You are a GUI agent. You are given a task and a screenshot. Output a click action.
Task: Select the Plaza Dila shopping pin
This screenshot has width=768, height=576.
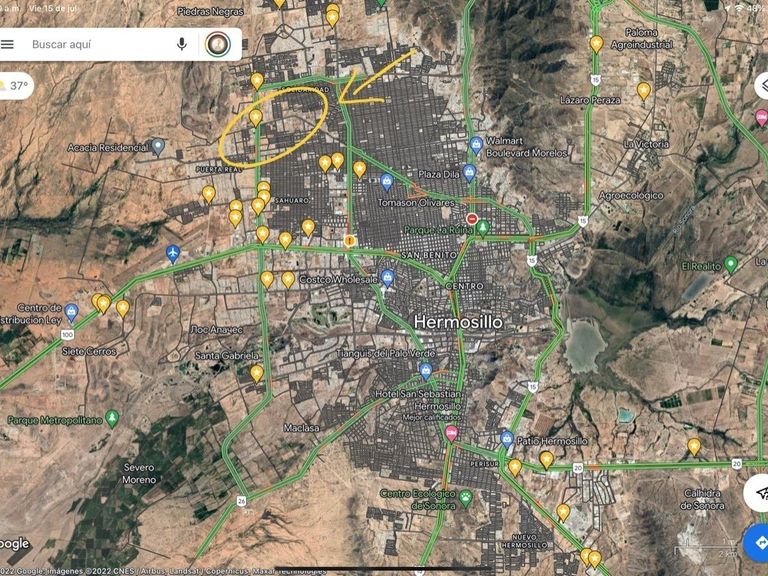pyautogui.click(x=470, y=173)
